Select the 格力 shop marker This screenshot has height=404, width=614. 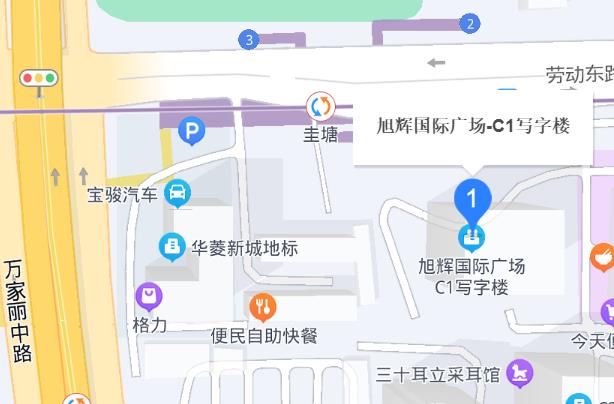pos(149,295)
